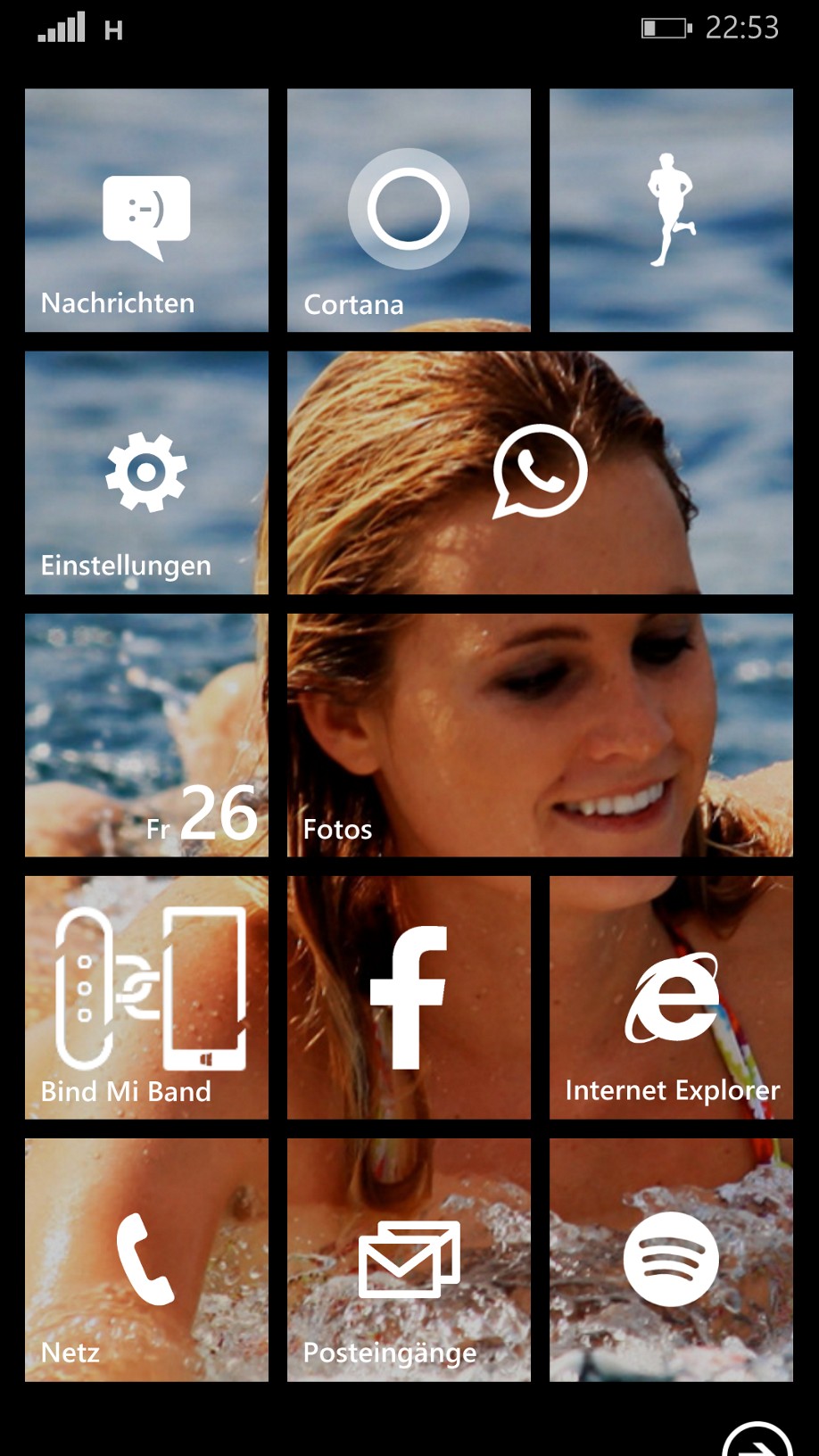Launch the Spotify tile
Viewport: 819px width, 1456px height.
[671, 1260]
